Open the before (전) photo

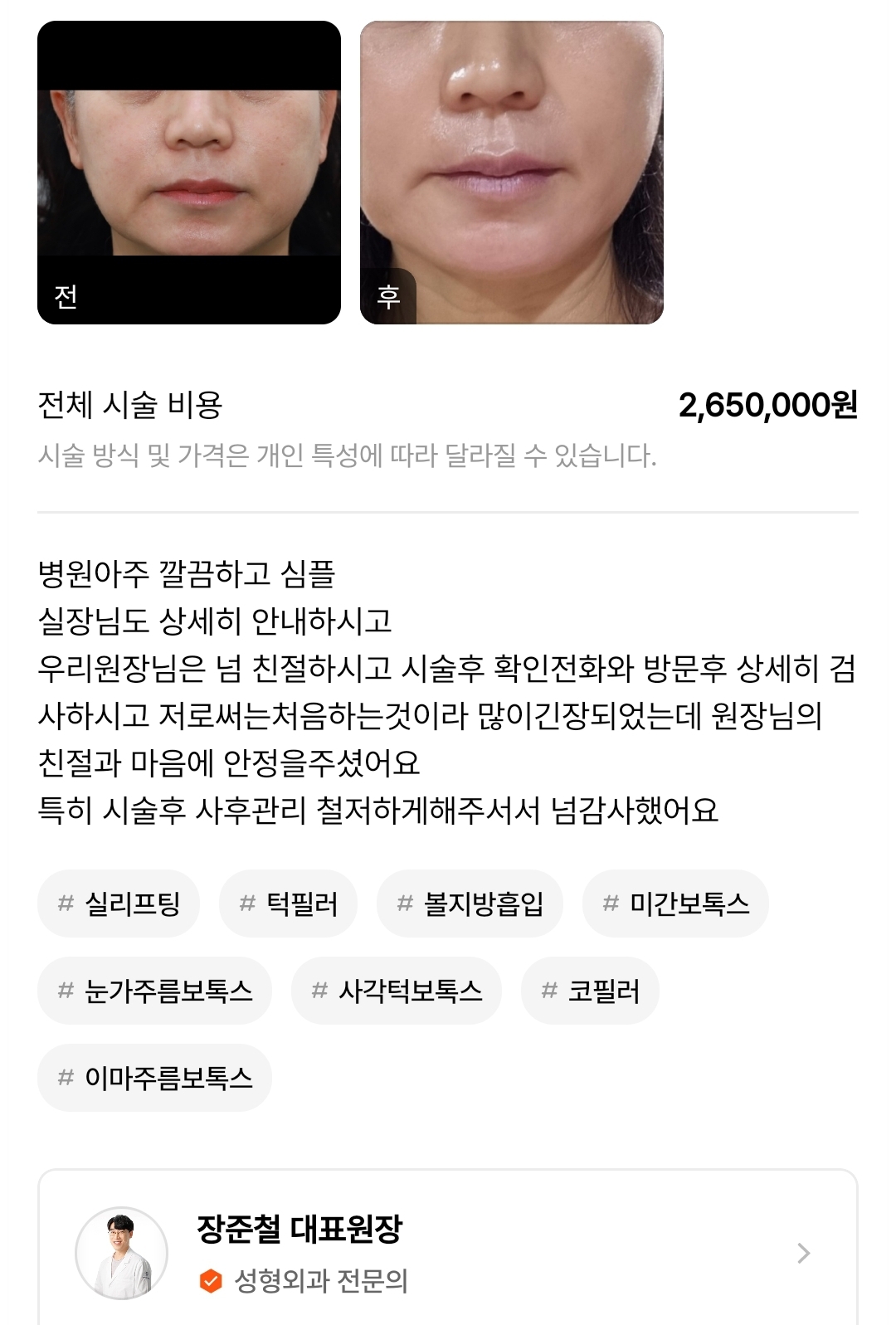coord(189,173)
